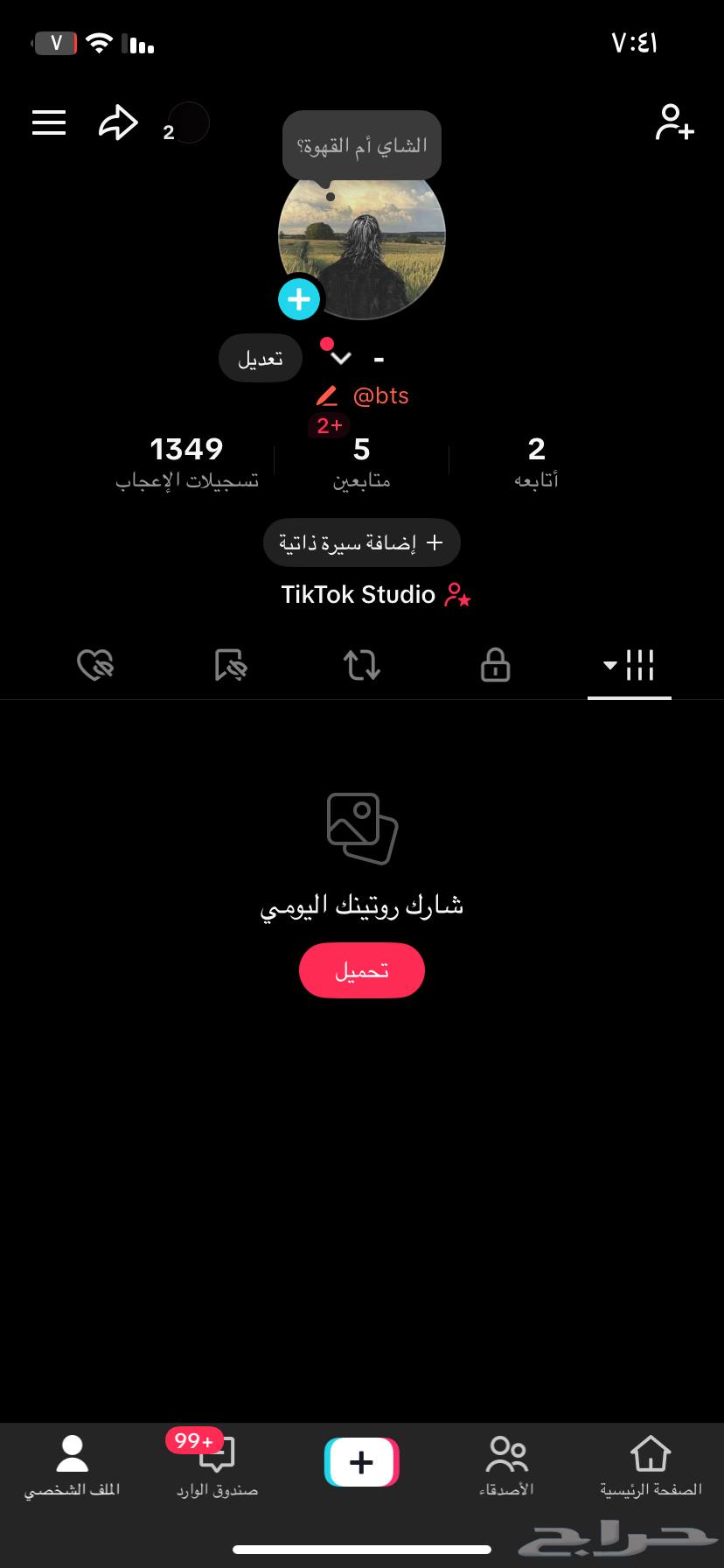Open the add friends icon
The width and height of the screenshot is (724, 1568).
674,124
